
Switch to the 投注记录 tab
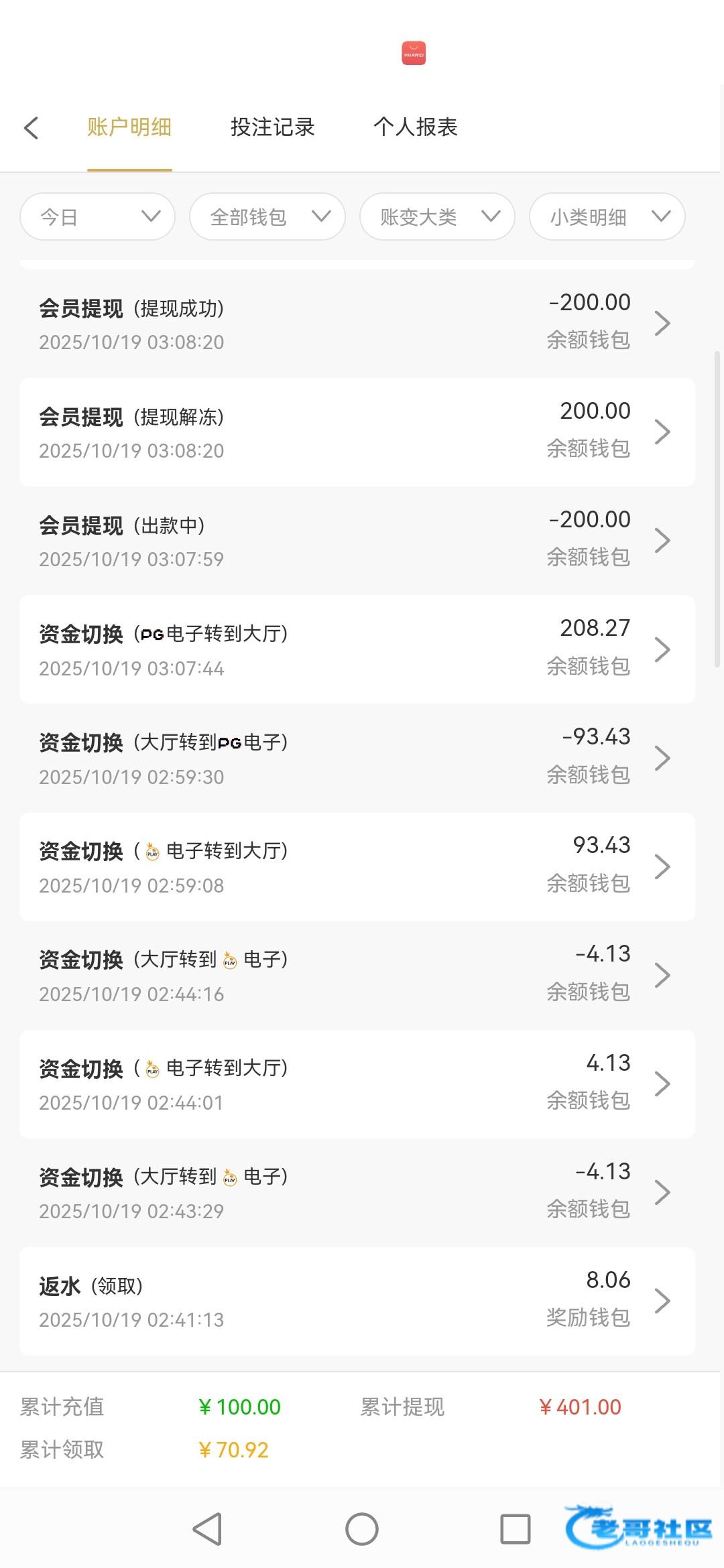(x=272, y=127)
